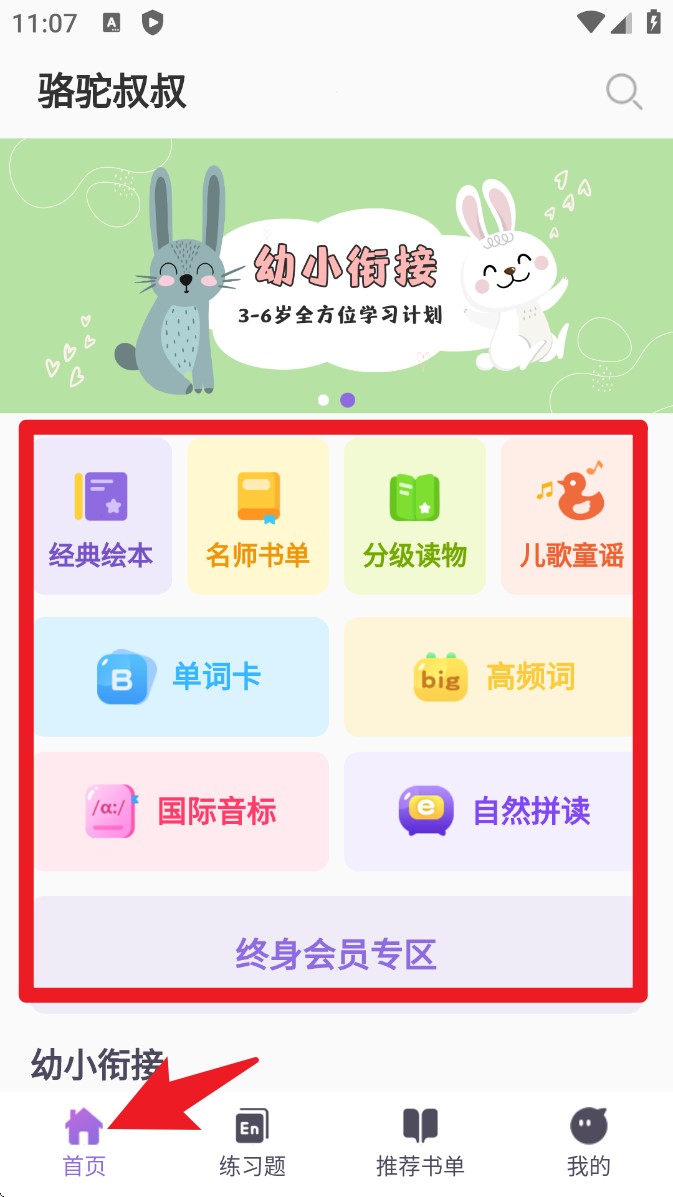Open 高频词 section
Image resolution: width=673 pixels, height=1197 pixels.
click(490, 677)
